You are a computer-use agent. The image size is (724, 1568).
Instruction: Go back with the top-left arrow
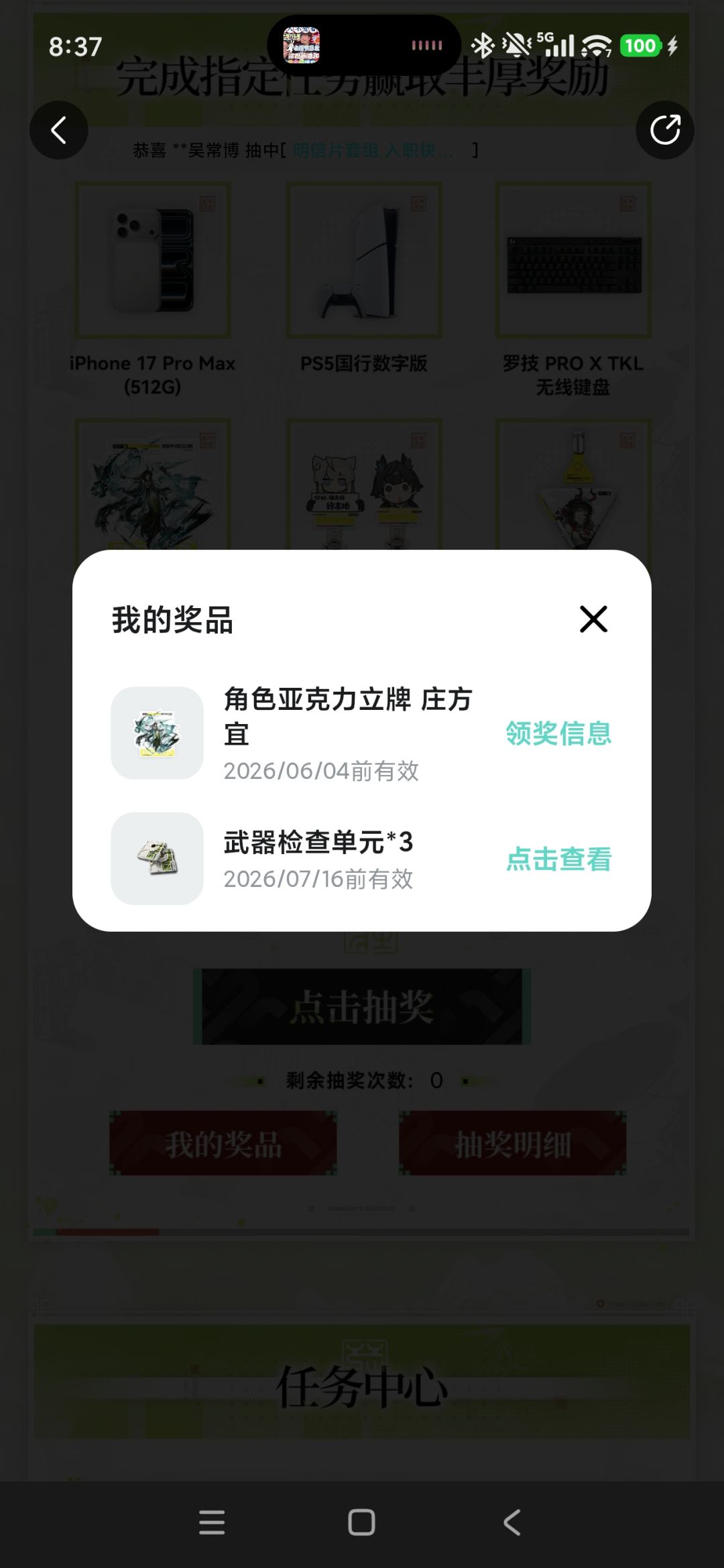coord(59,130)
